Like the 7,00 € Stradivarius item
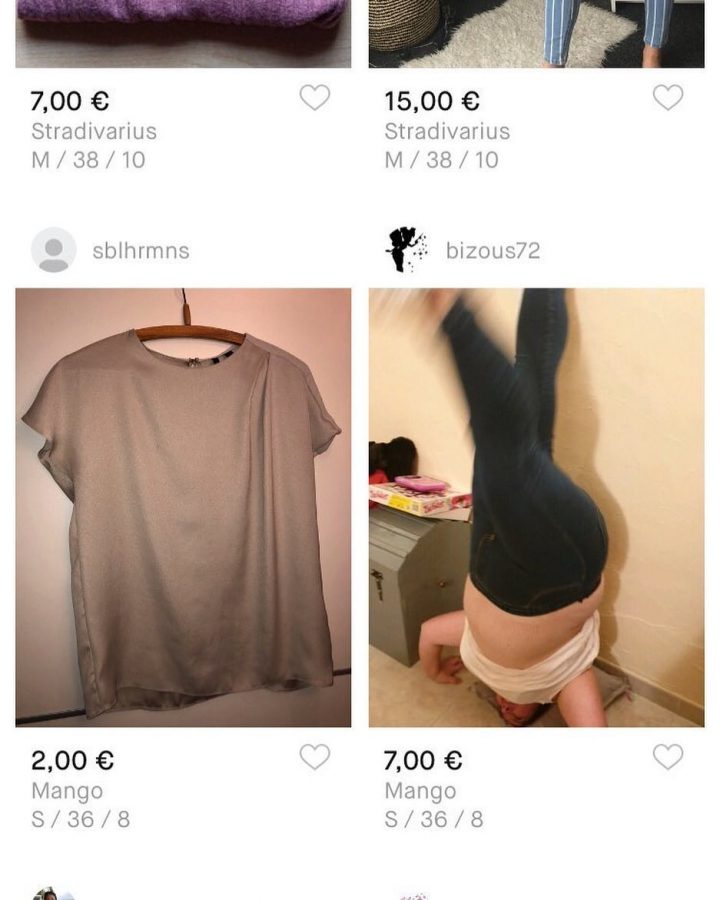The height and width of the screenshot is (900, 720). tap(315, 98)
